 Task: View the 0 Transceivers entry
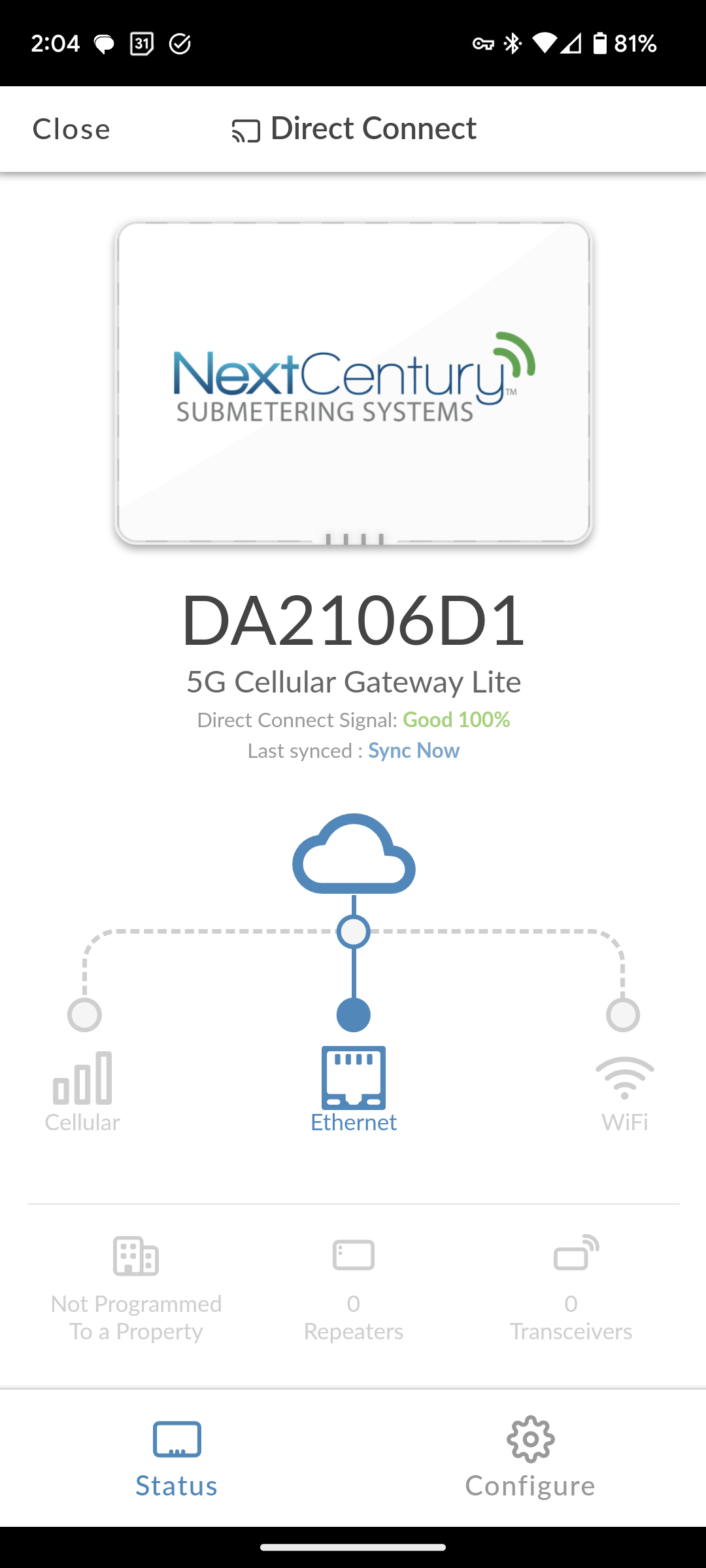pos(571,1287)
